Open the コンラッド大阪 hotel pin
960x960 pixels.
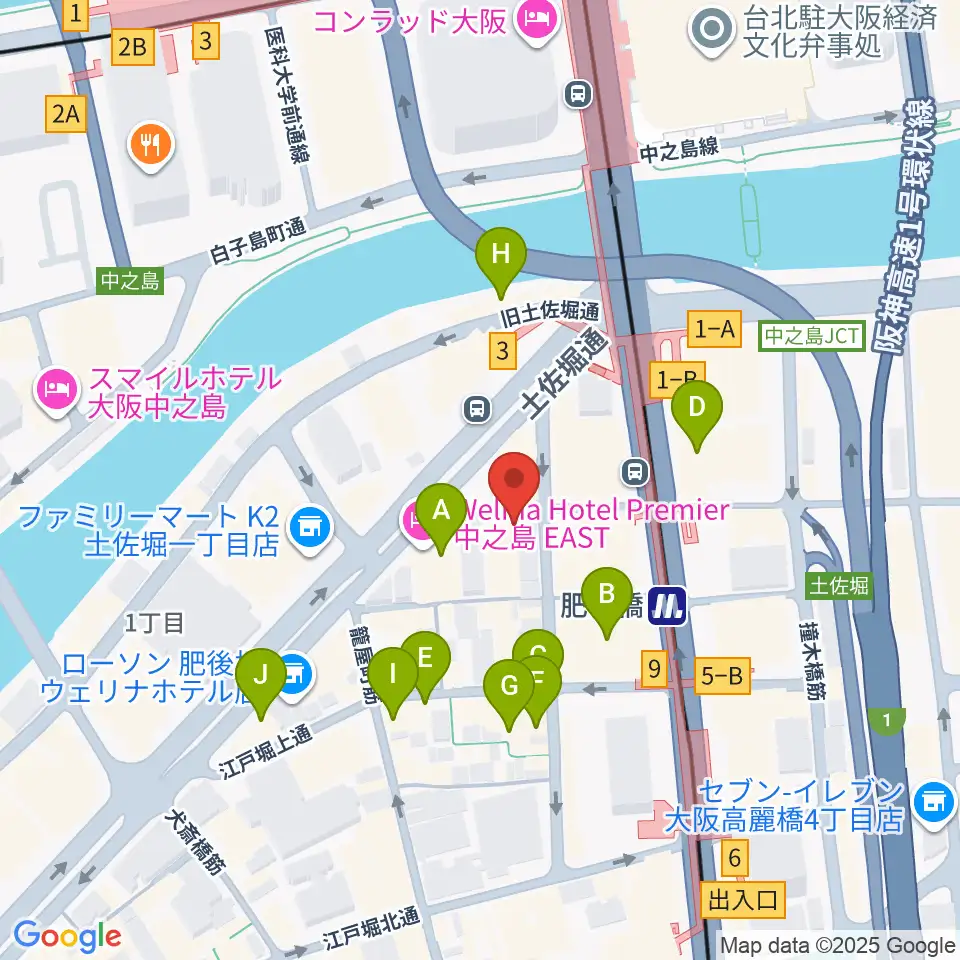537,22
